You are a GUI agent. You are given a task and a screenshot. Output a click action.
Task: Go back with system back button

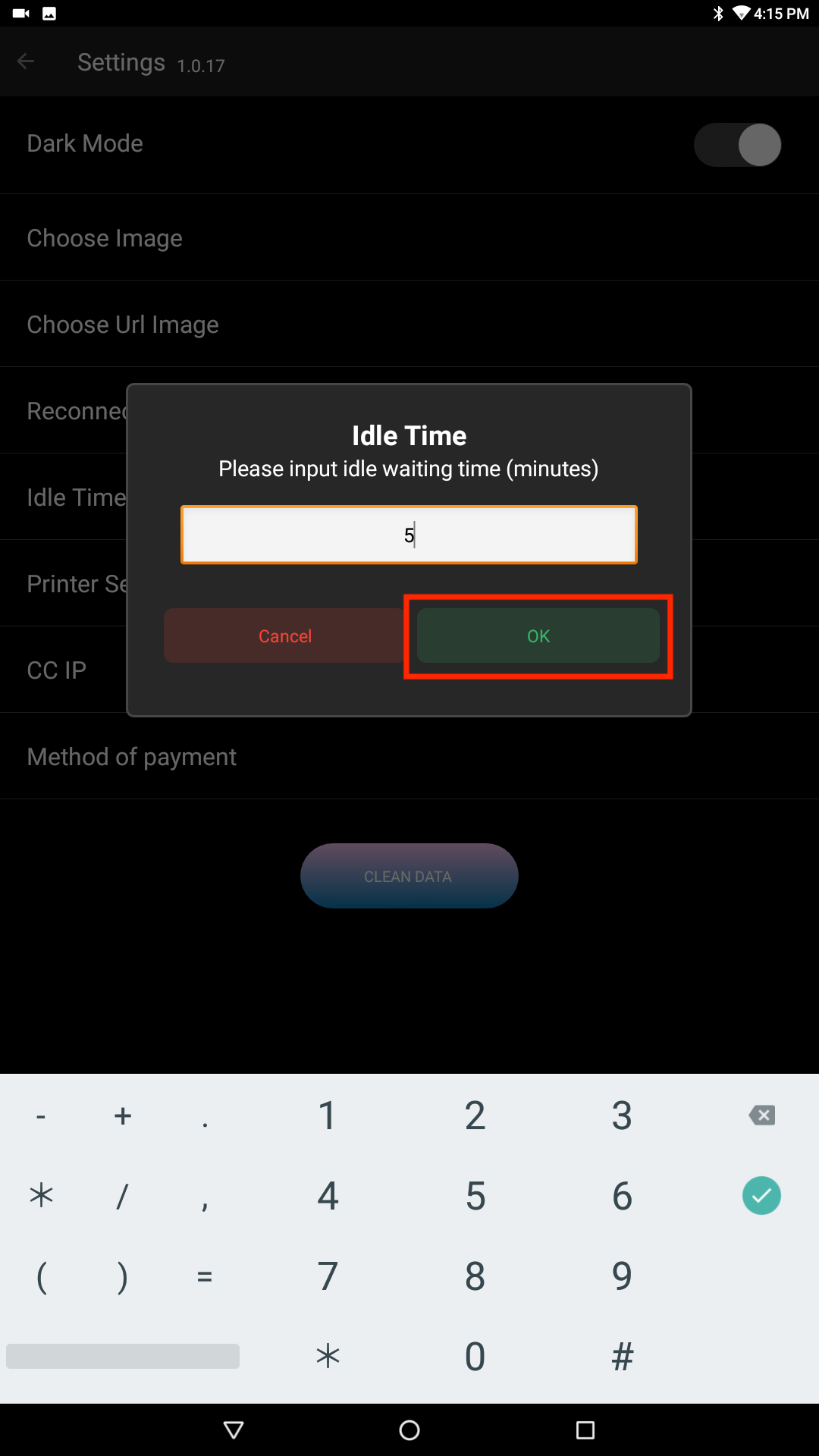click(234, 1430)
